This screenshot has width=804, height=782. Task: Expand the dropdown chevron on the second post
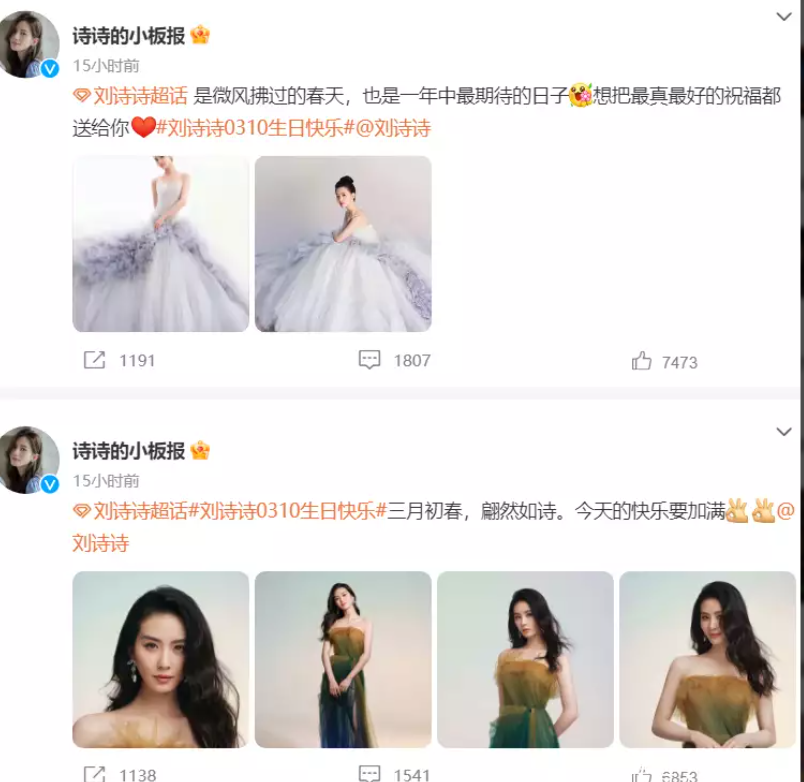click(785, 432)
